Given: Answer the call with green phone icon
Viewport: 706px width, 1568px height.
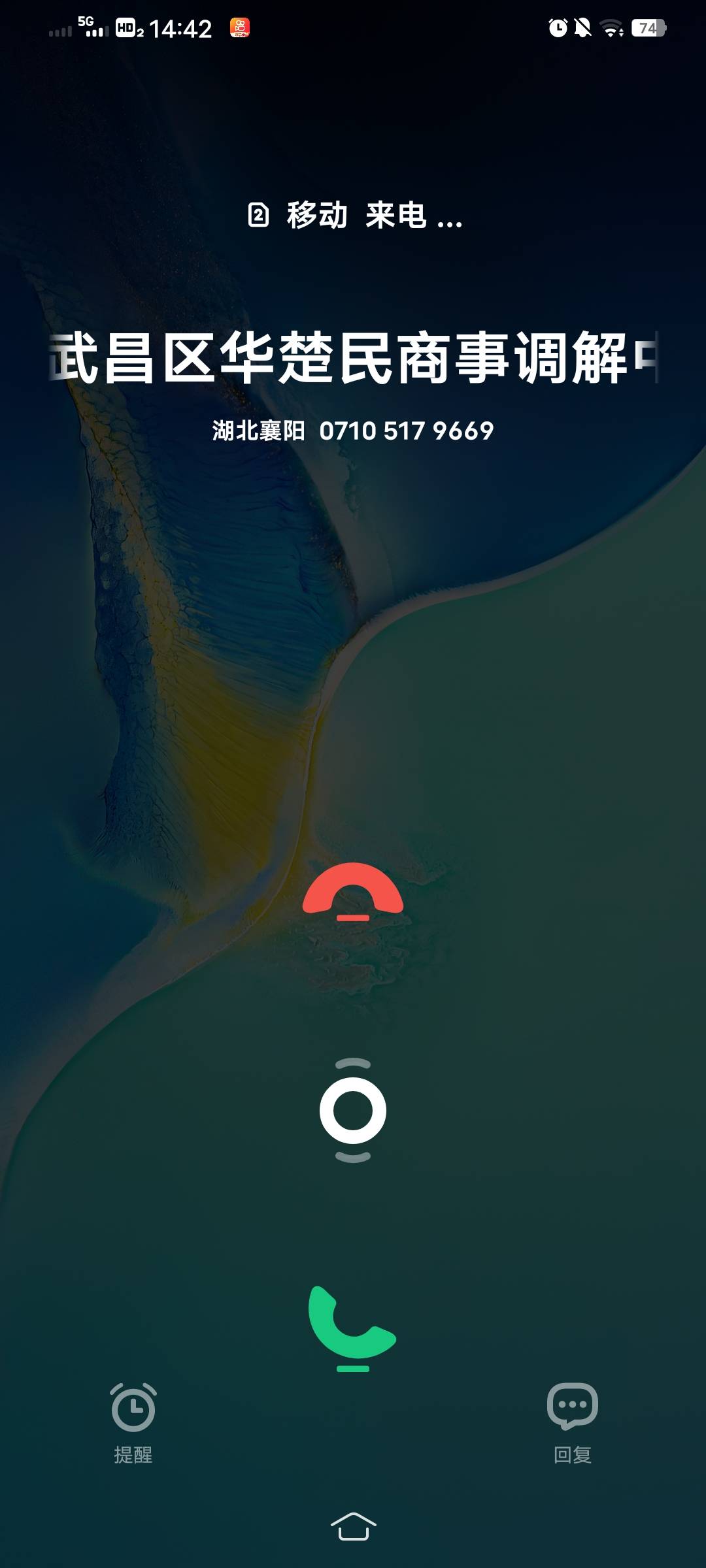Looking at the screenshot, I should pos(353,1326).
